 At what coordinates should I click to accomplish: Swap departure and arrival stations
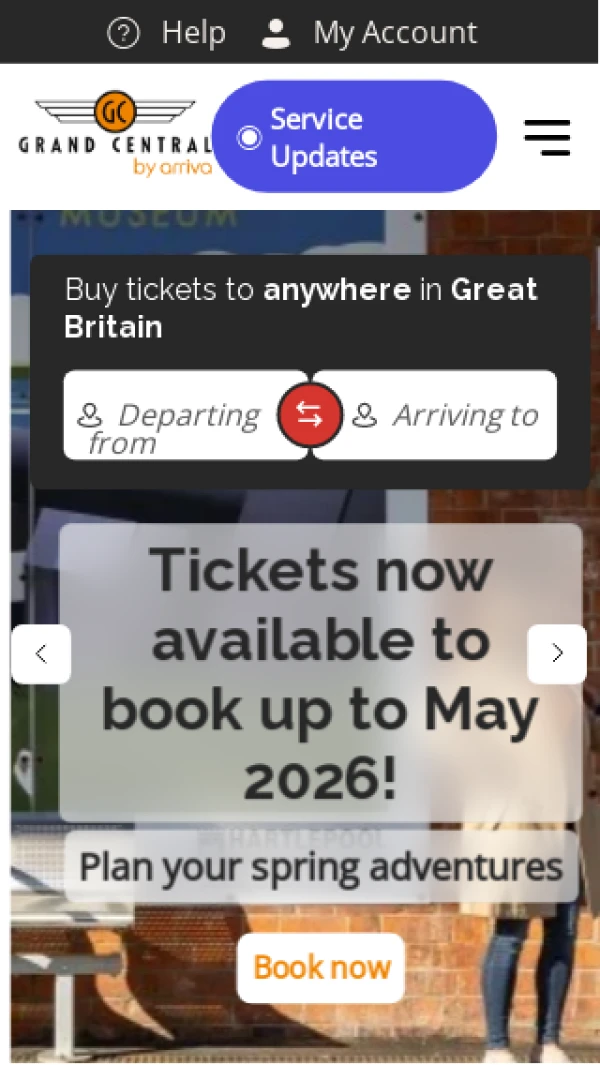click(x=310, y=415)
